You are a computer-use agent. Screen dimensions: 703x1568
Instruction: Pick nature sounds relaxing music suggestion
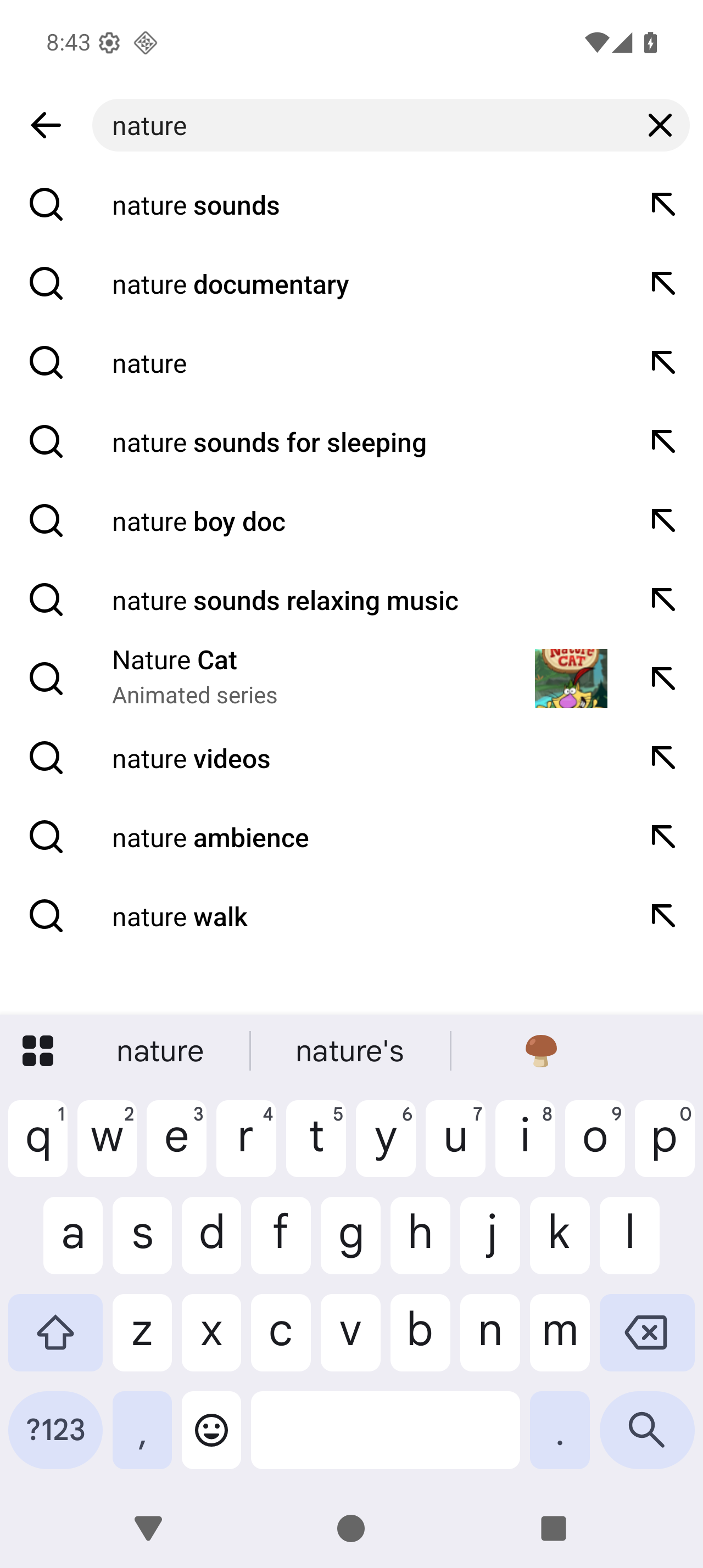(316, 601)
